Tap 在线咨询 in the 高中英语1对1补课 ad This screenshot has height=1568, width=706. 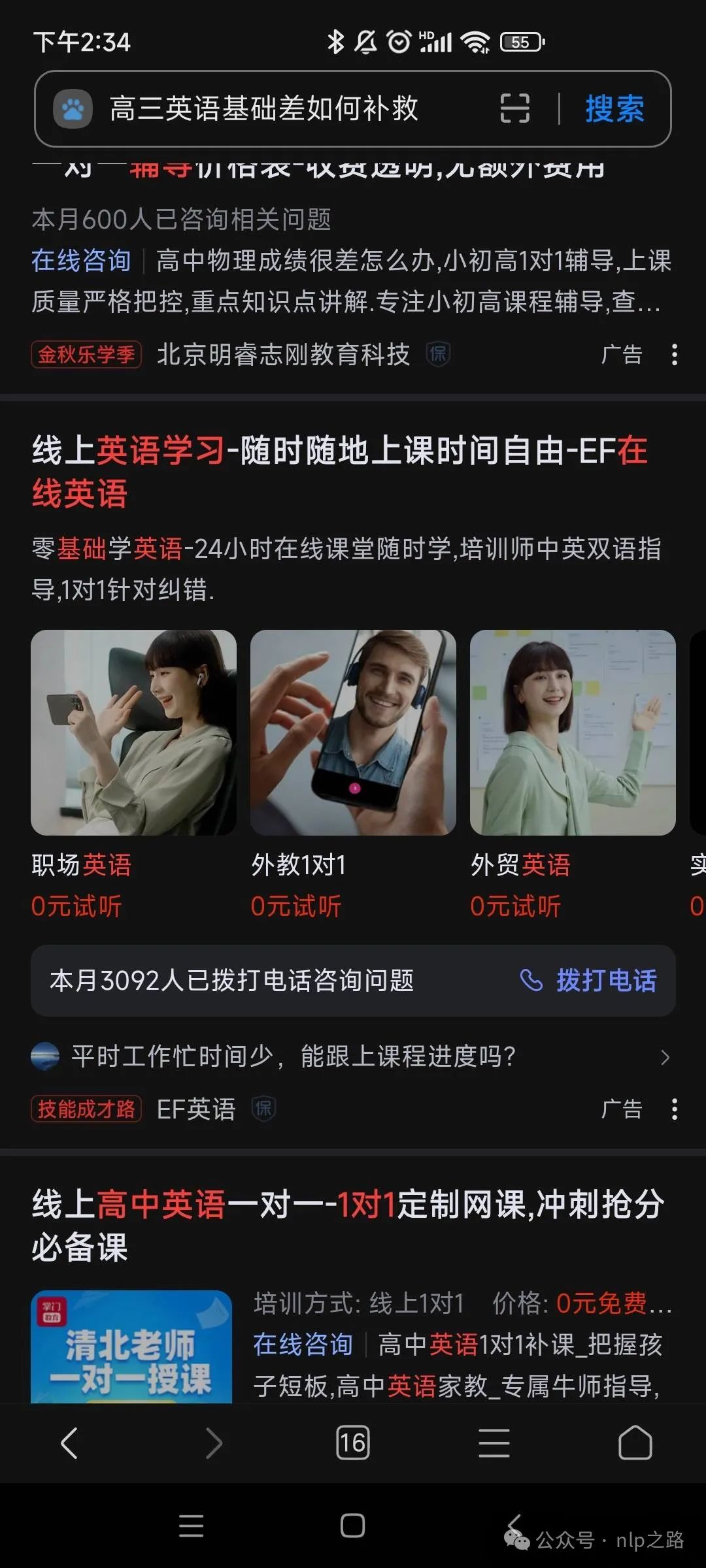303,1345
